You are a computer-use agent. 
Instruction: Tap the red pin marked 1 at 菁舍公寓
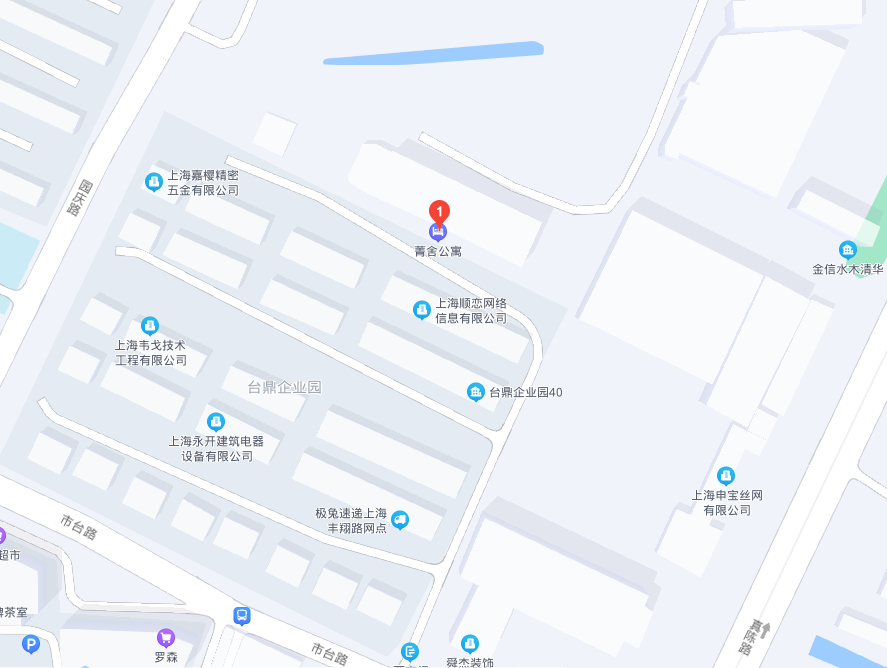coord(438,213)
